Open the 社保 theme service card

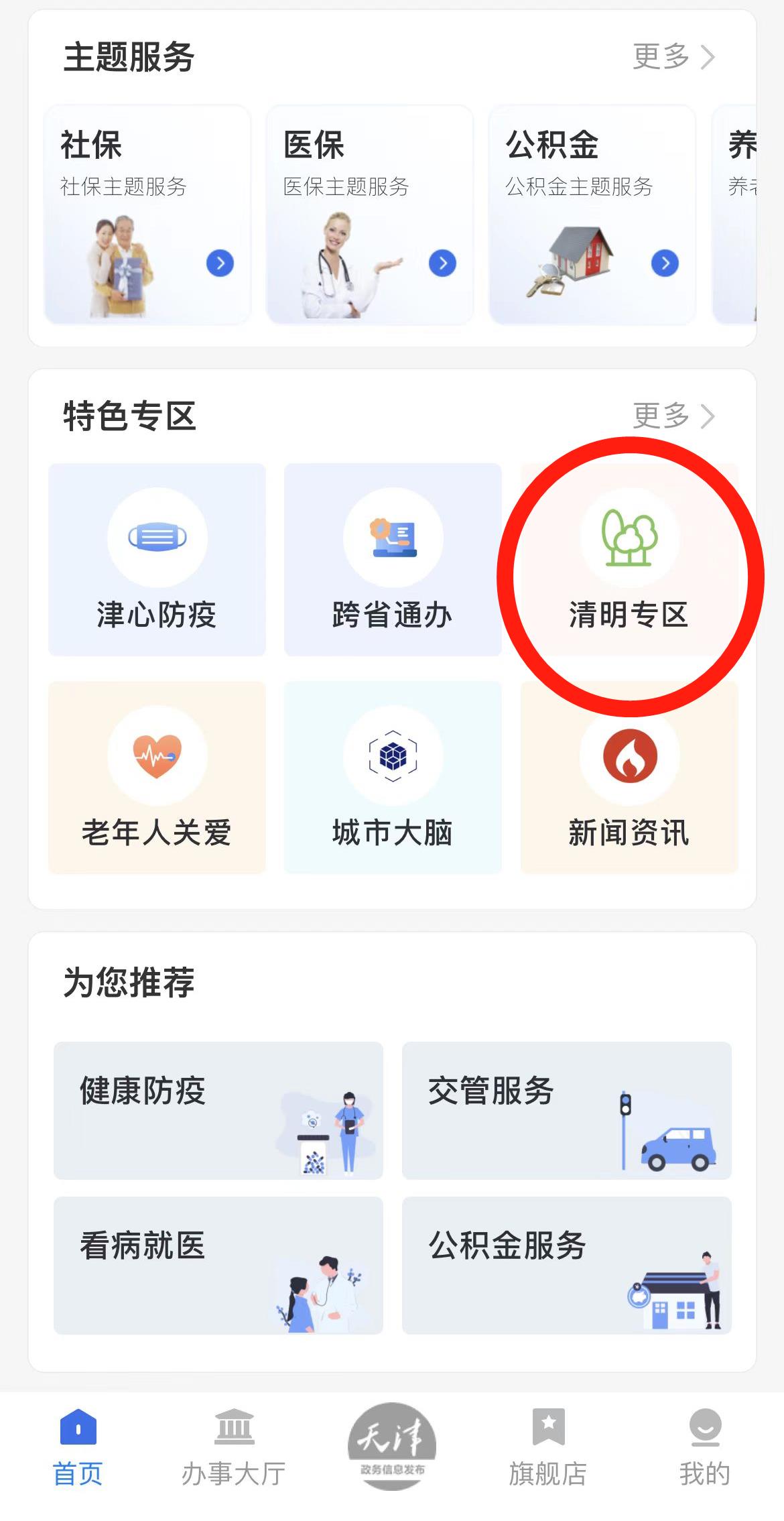click(147, 215)
